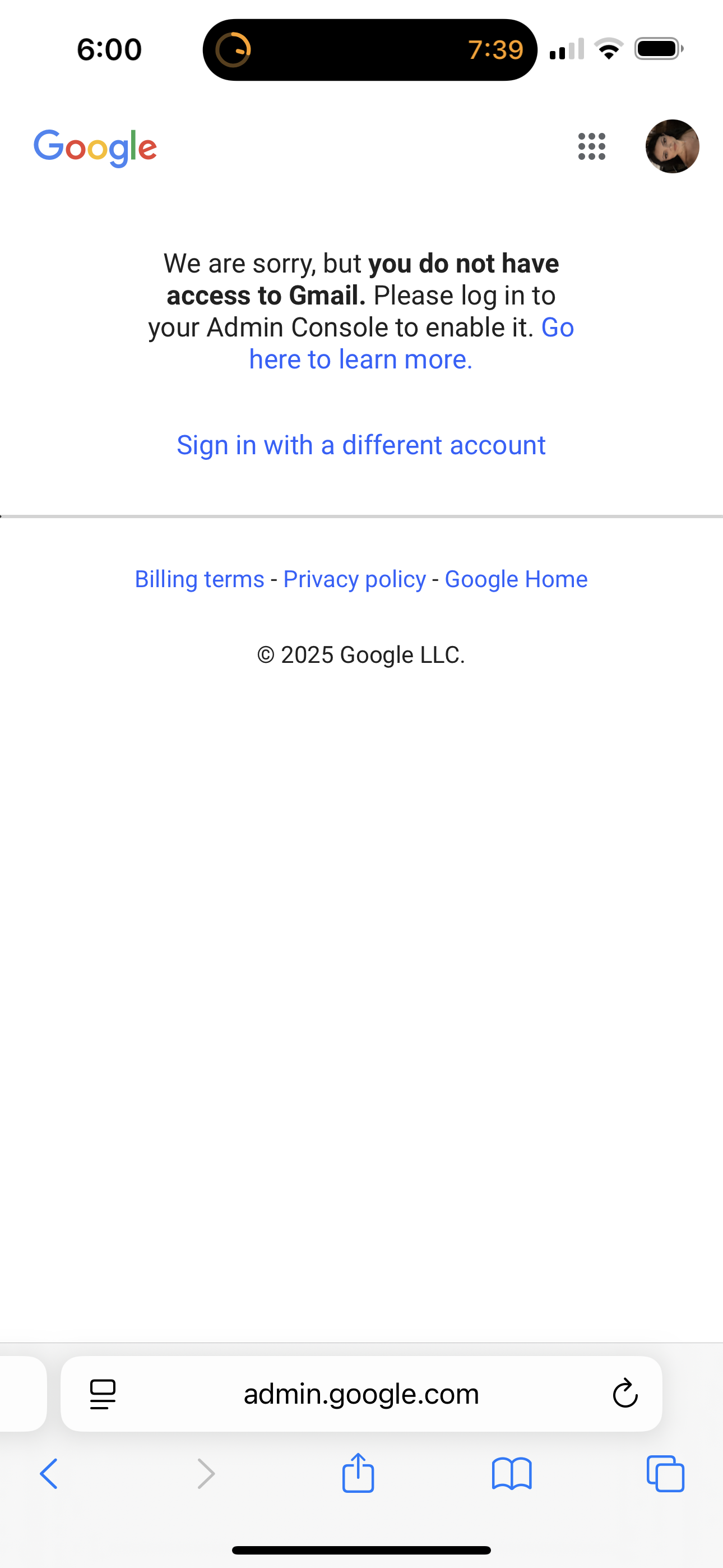Open the Google apps grid
Viewport: 723px width, 1568px height.
(591, 147)
